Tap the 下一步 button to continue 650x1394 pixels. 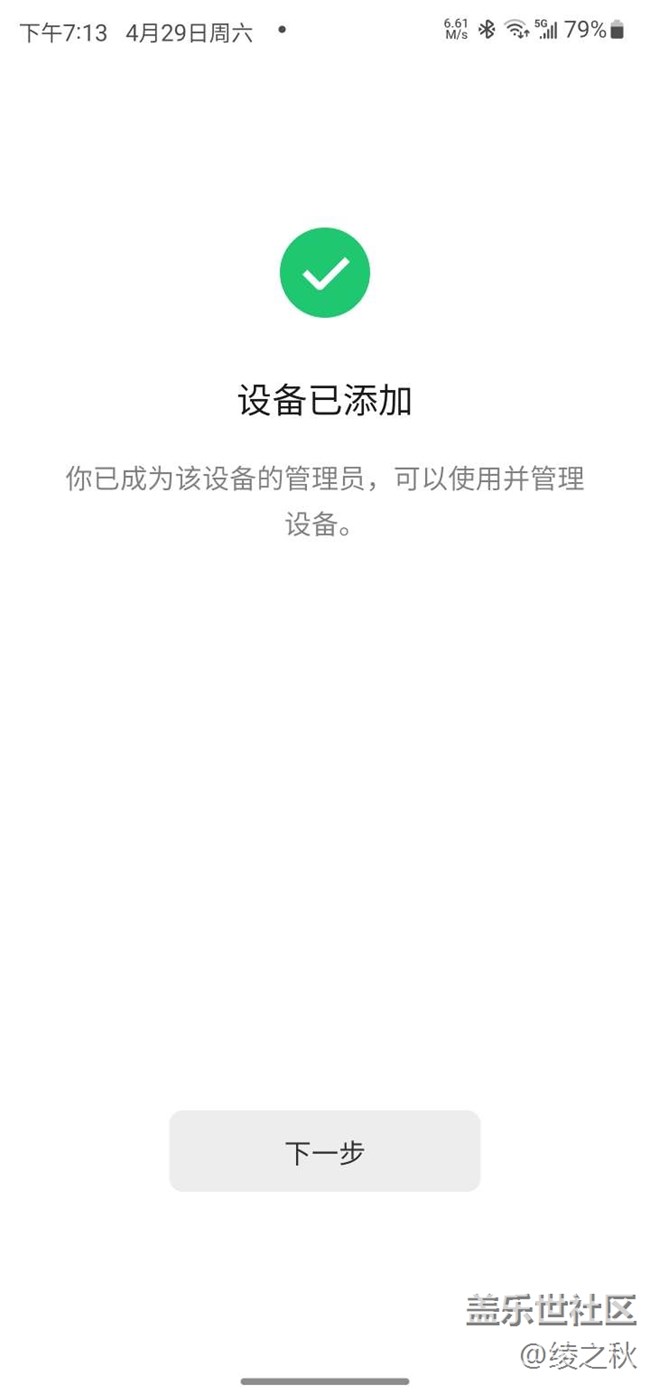[324, 1151]
